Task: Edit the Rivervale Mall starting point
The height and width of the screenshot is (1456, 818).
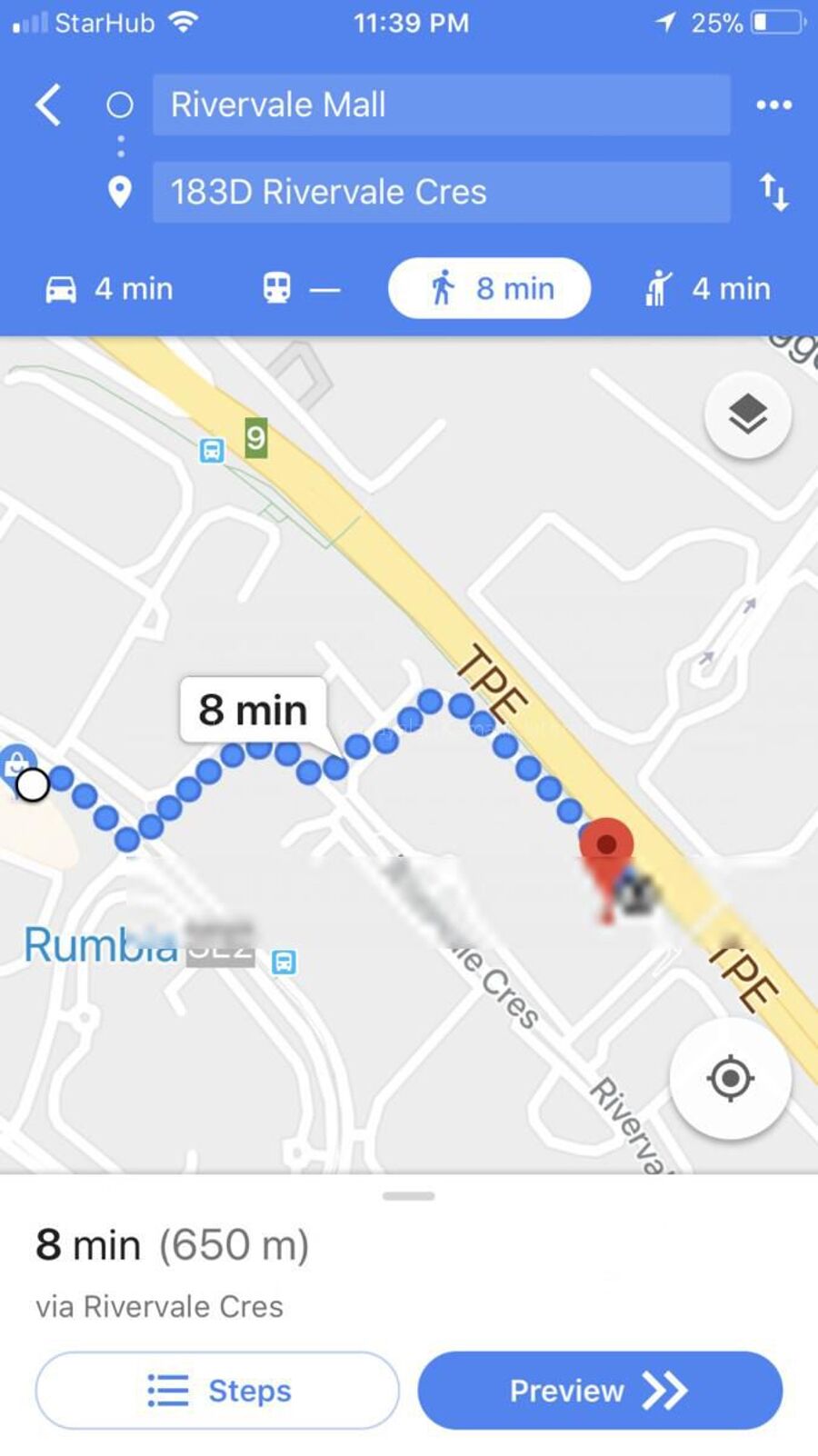Action: click(x=441, y=105)
